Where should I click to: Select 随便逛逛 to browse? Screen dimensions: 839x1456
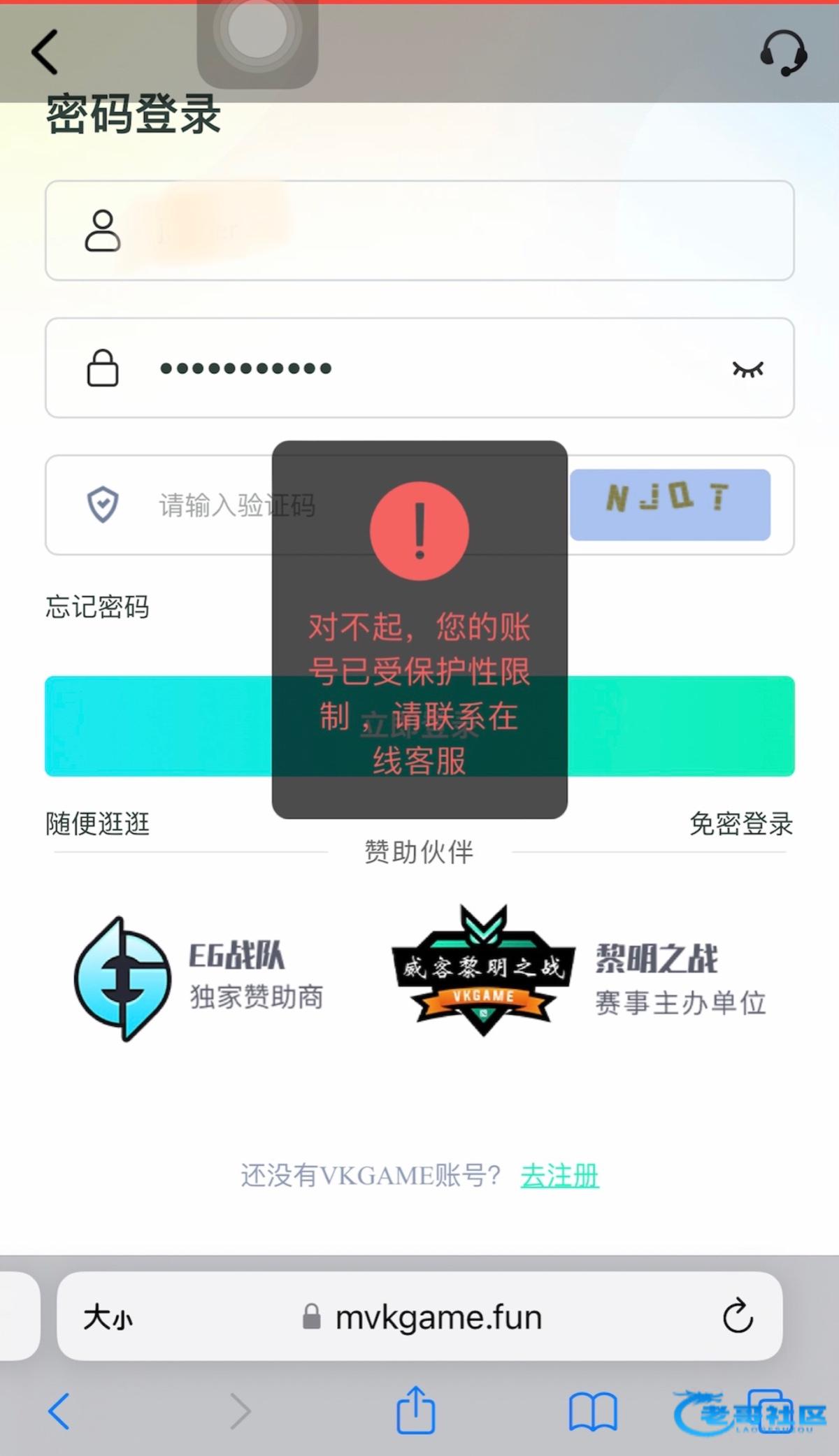click(97, 823)
